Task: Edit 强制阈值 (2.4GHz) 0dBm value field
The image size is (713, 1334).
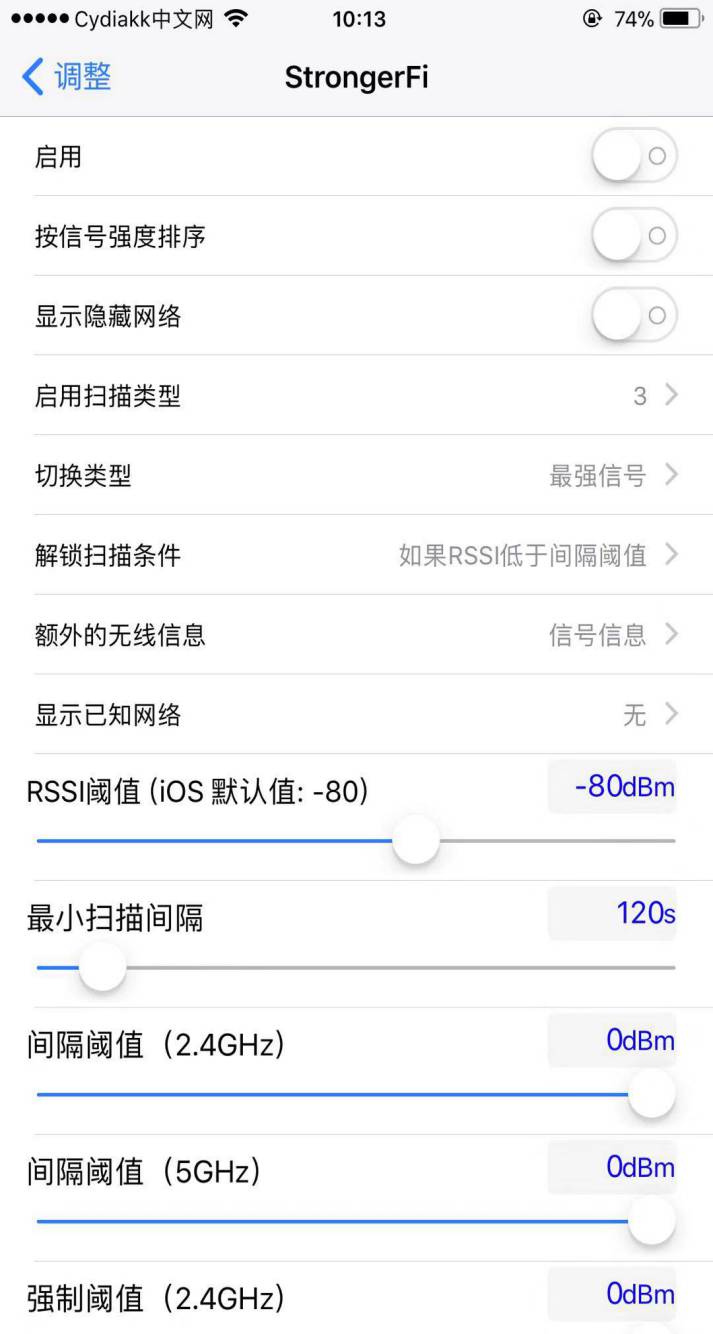Action: (612, 1295)
